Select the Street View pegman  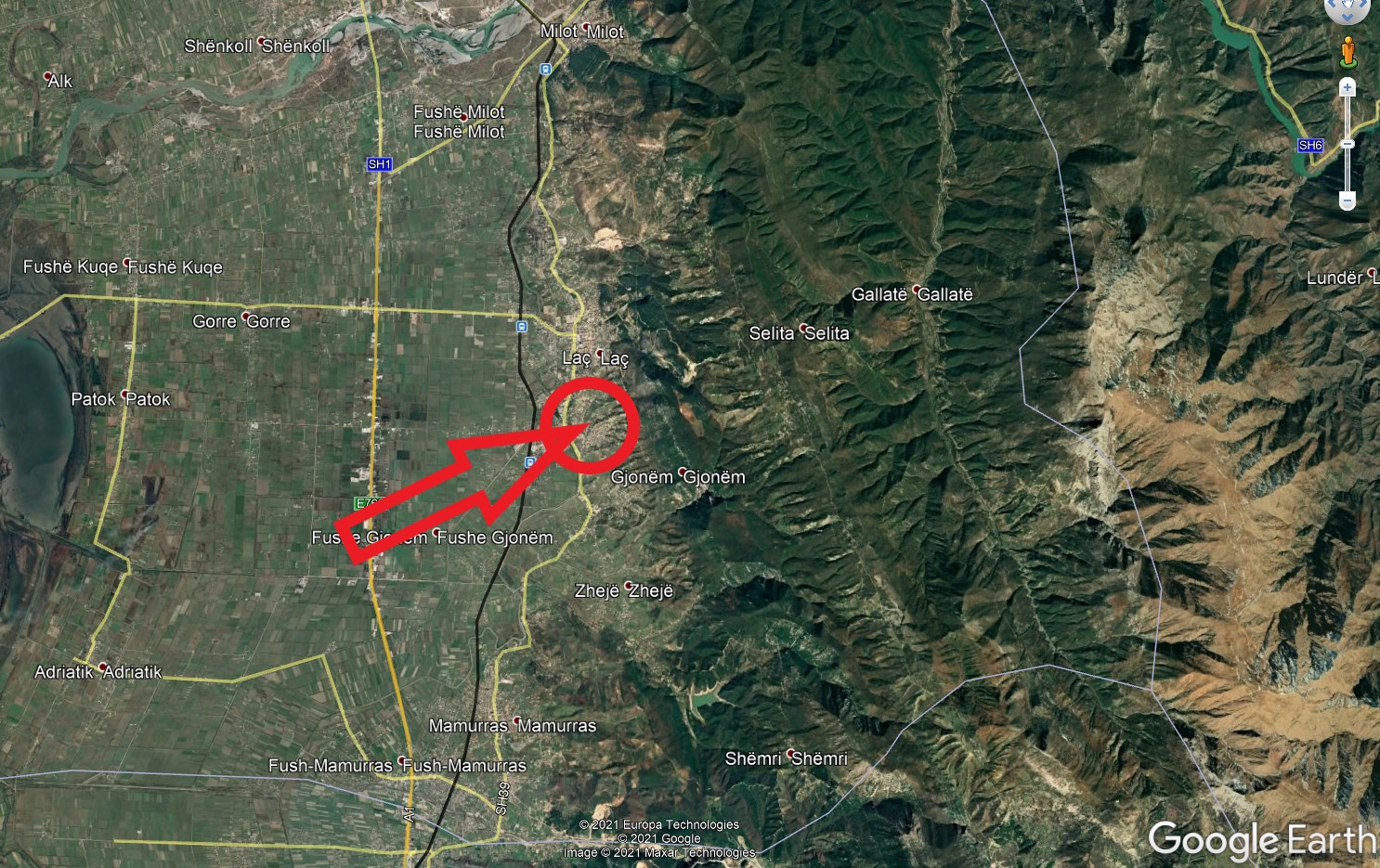coord(1347,51)
